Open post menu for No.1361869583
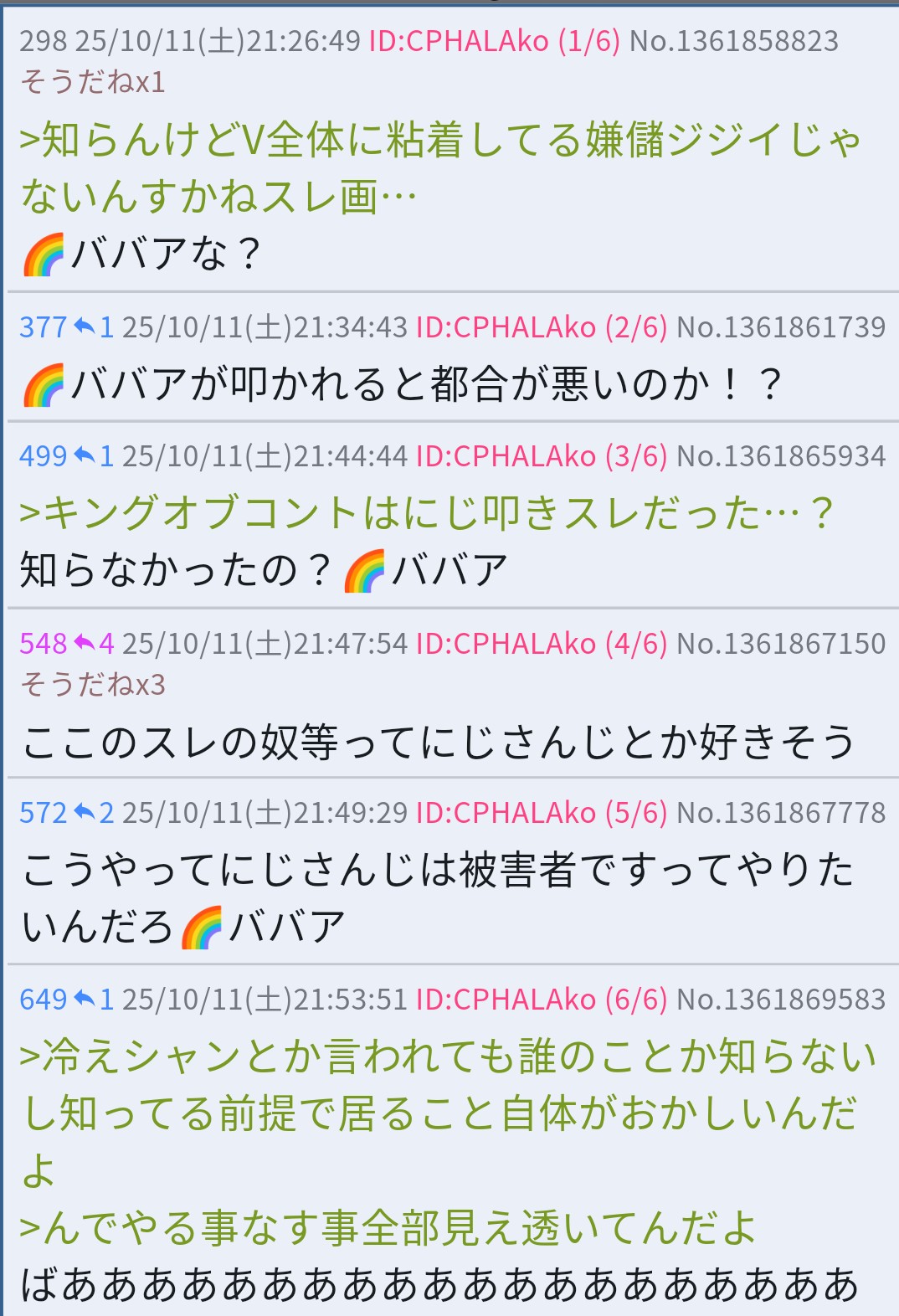Image resolution: width=899 pixels, height=1316 pixels. 780,1000
